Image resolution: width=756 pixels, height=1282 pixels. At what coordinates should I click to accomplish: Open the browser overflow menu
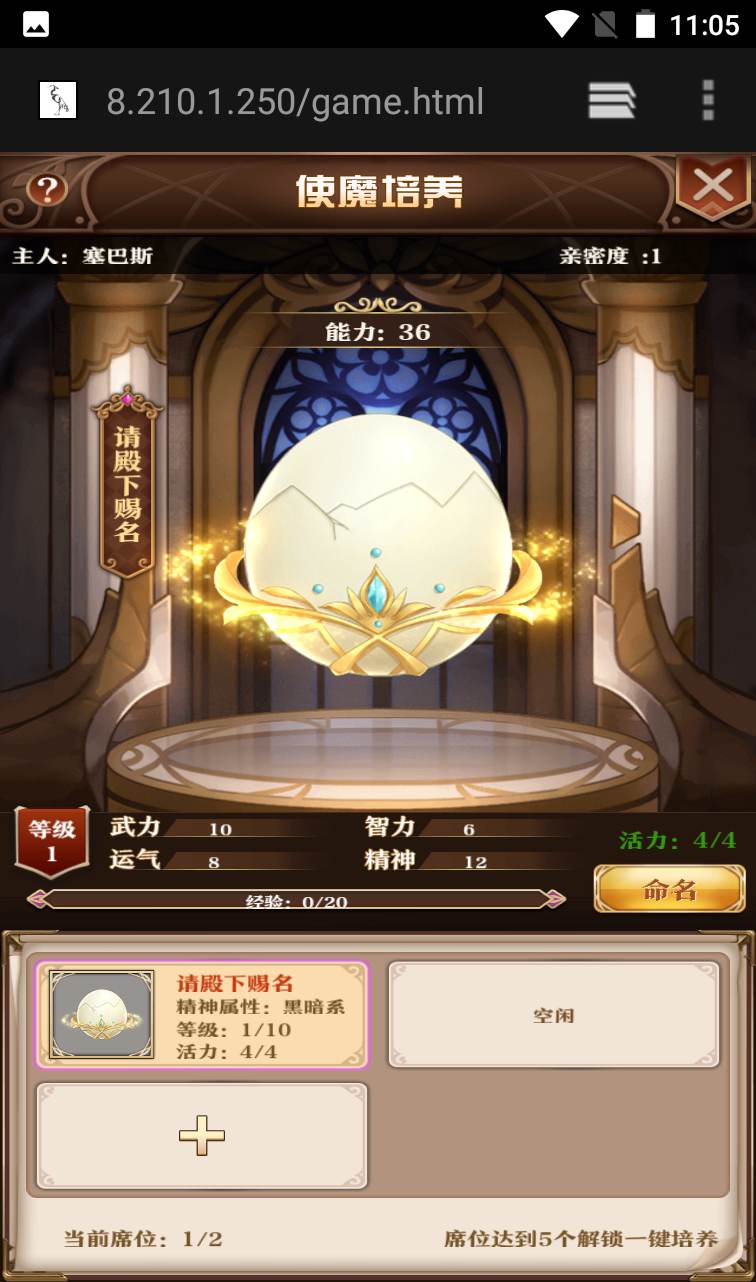point(708,101)
